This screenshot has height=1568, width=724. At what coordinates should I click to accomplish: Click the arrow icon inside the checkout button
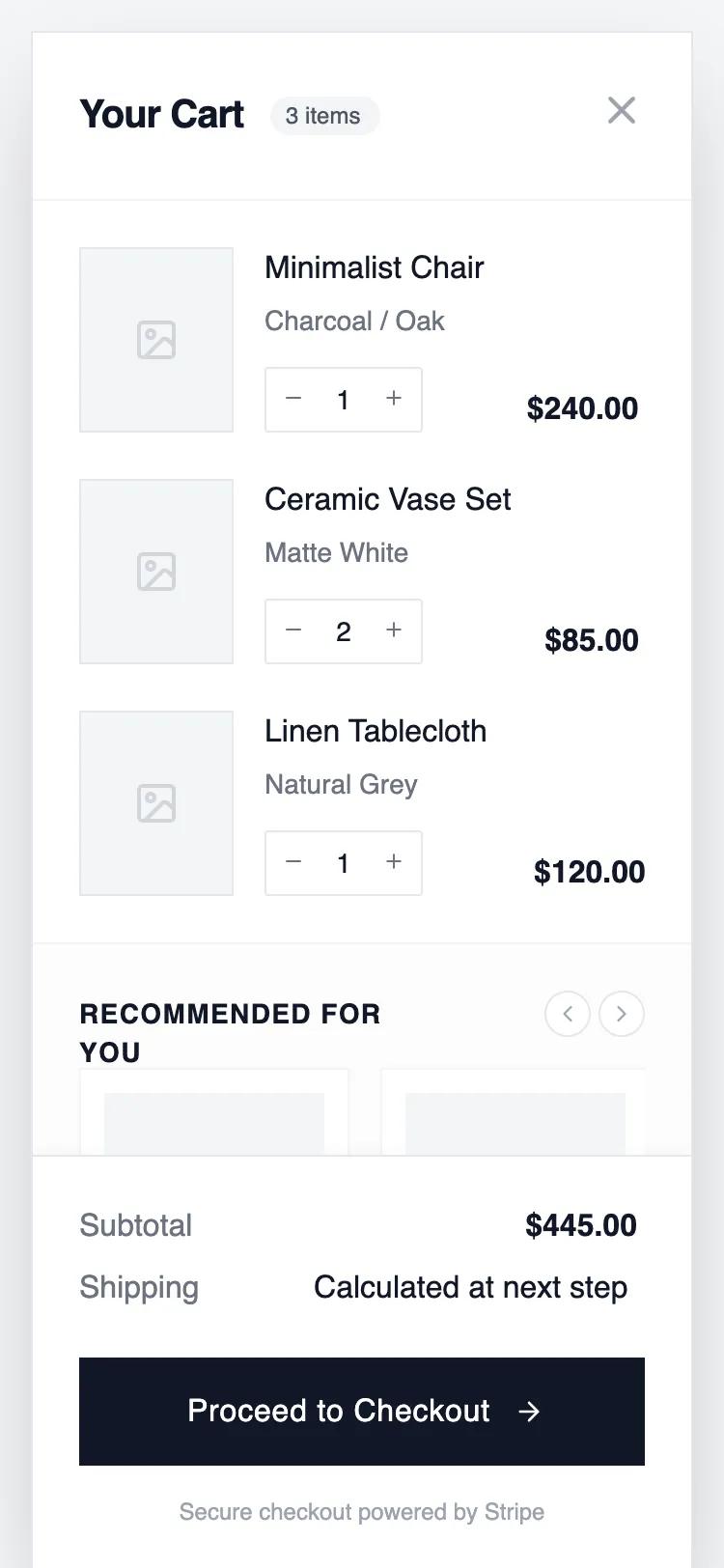529,1412
